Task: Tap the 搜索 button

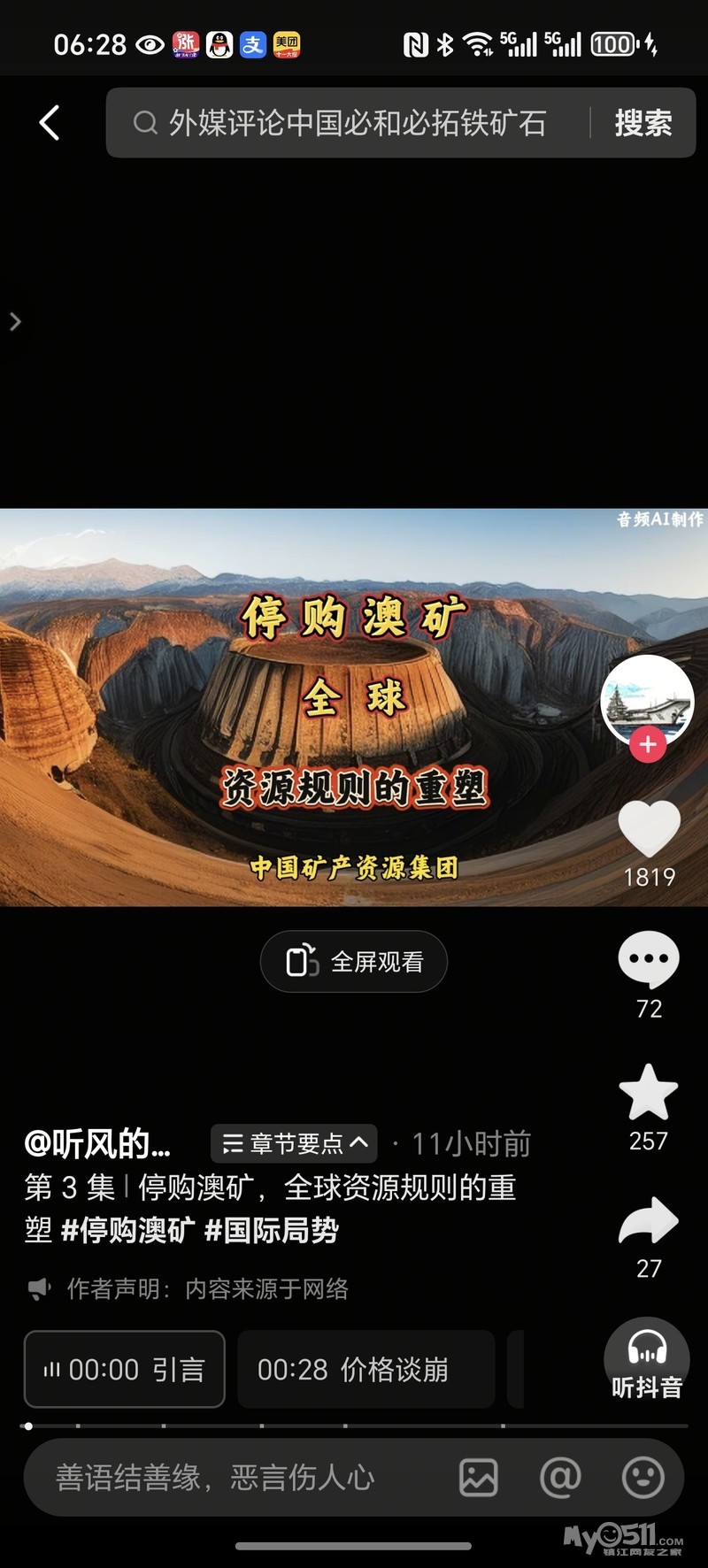Action: pos(643,123)
